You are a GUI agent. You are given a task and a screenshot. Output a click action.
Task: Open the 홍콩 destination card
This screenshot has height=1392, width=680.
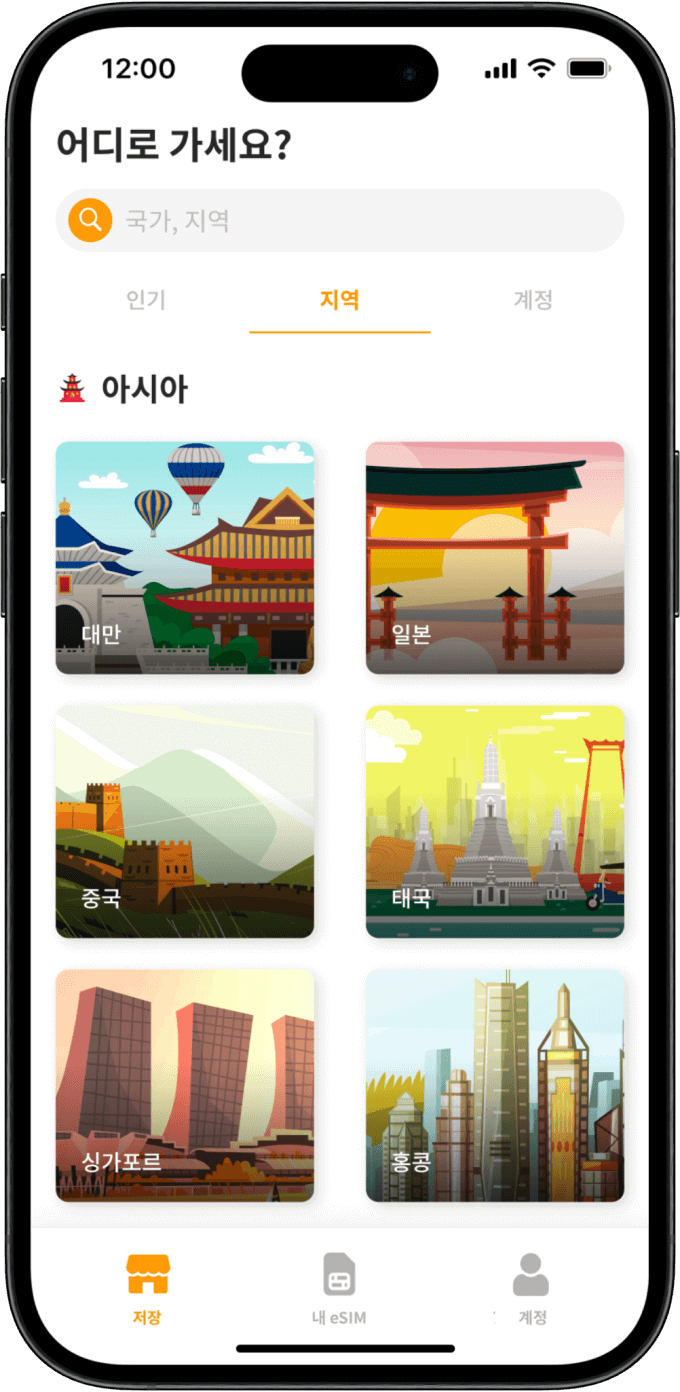(x=495, y=1085)
